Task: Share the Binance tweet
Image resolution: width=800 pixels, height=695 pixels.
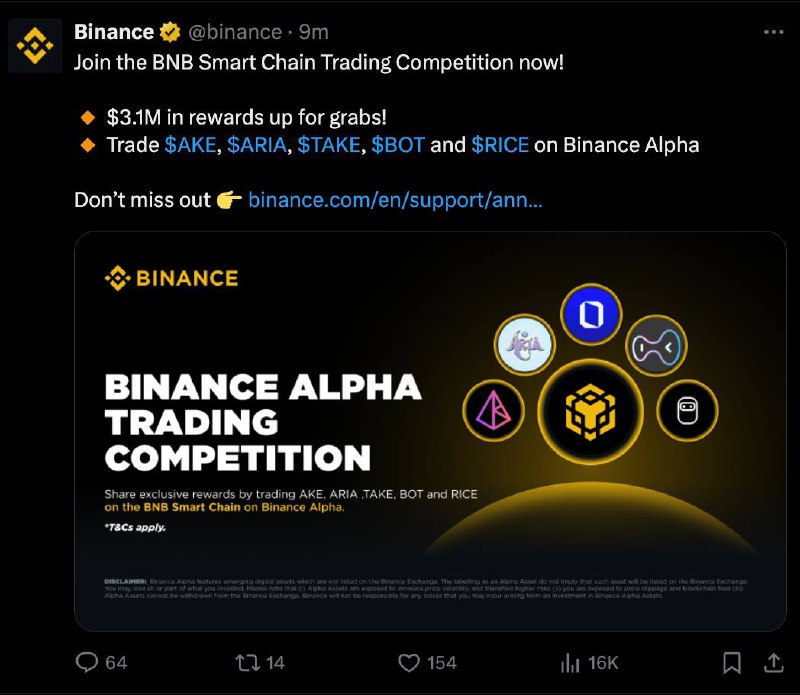Action: point(773,662)
